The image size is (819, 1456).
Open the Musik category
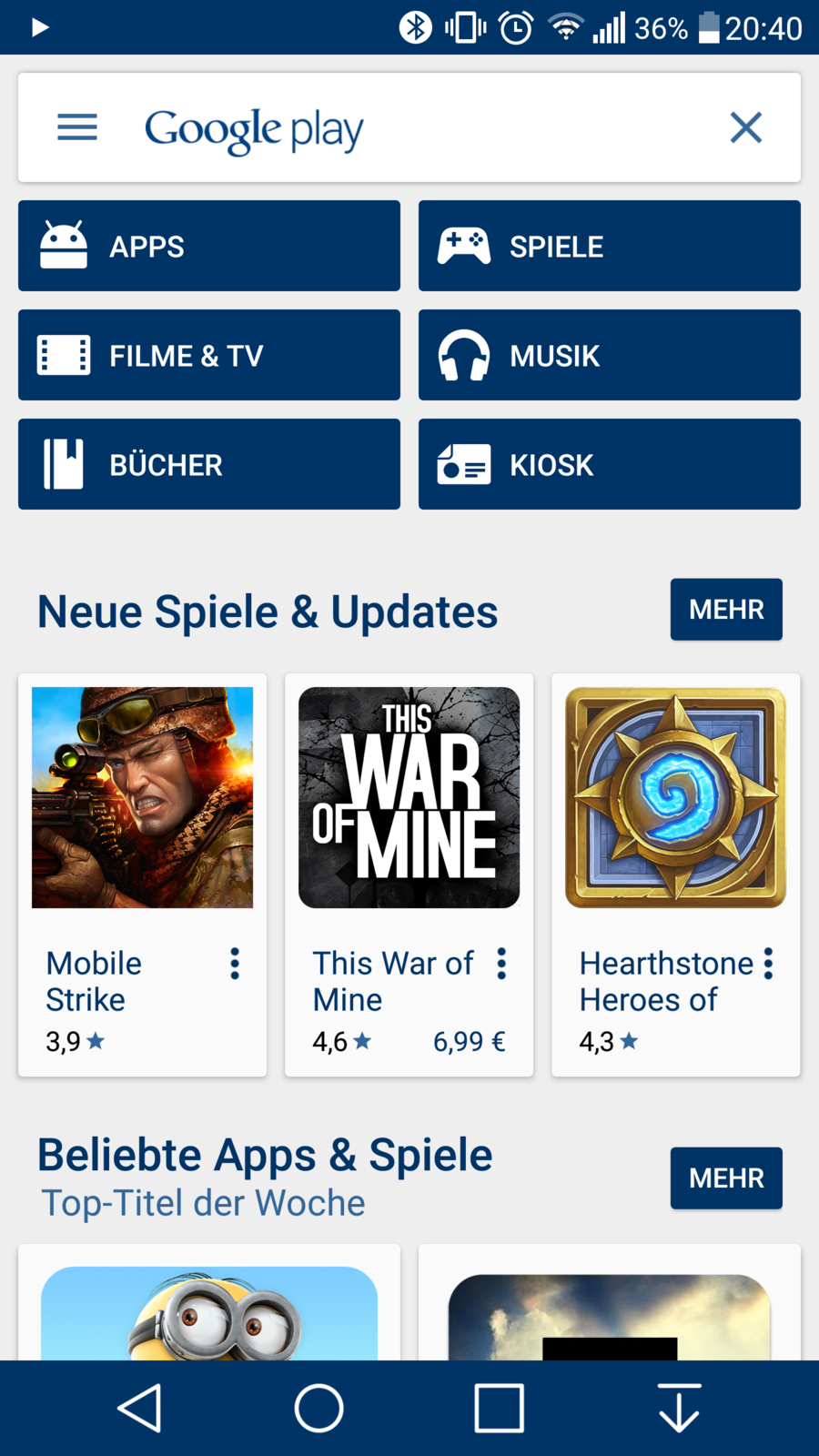(x=610, y=355)
